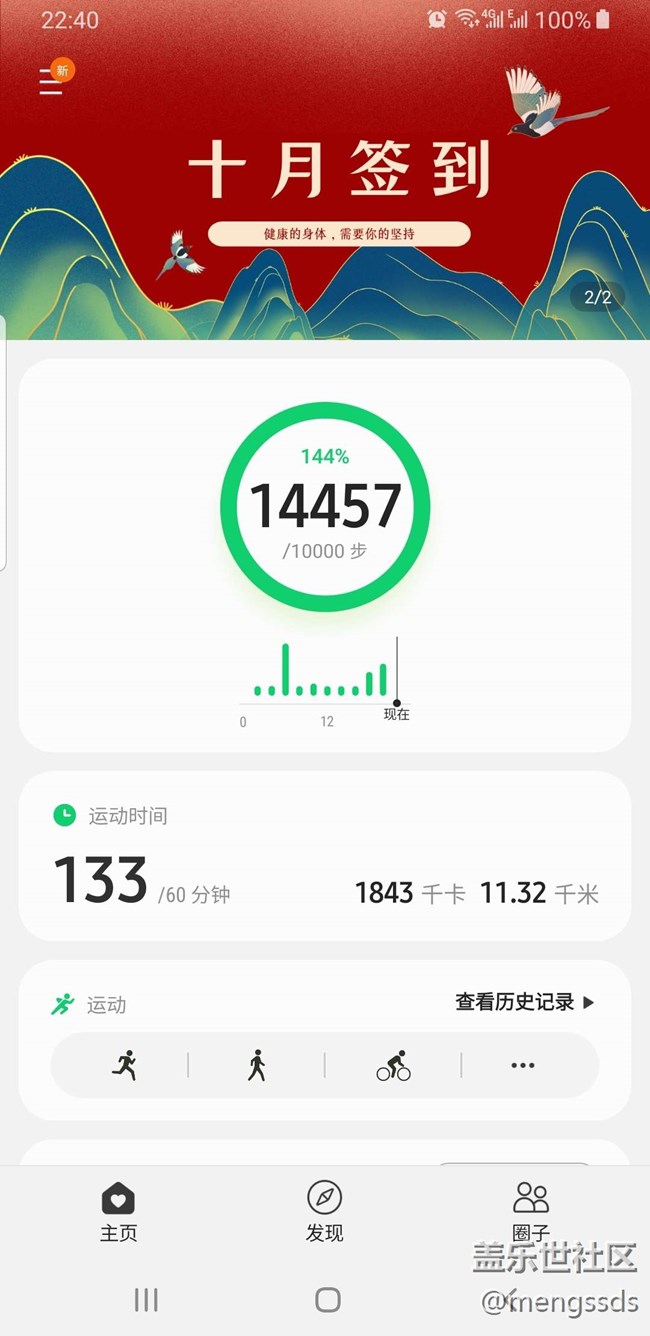650x1336 pixels.
Task: Switch to the 主页 home tab
Action: 118,1212
